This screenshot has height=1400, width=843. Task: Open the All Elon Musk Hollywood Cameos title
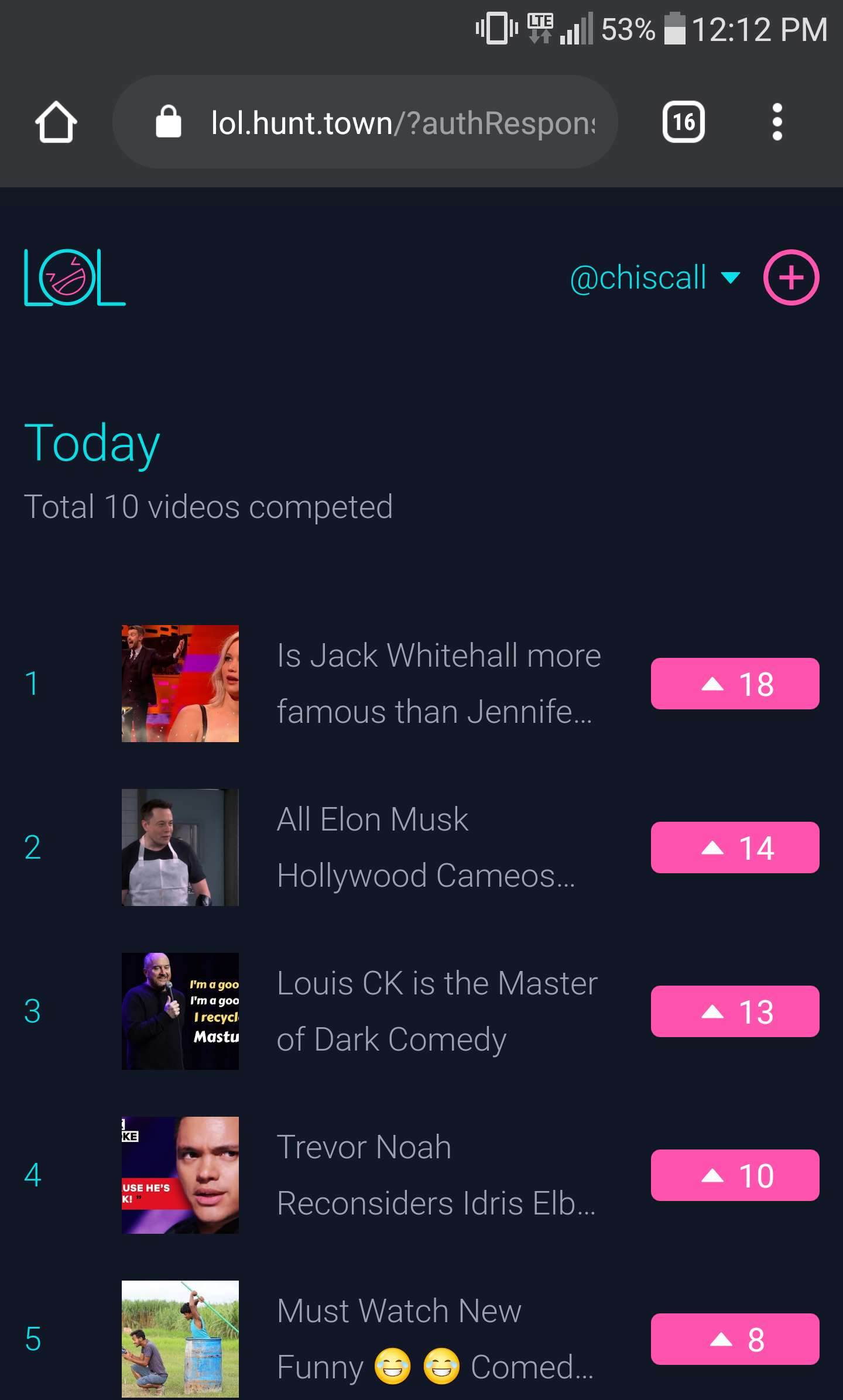click(427, 847)
